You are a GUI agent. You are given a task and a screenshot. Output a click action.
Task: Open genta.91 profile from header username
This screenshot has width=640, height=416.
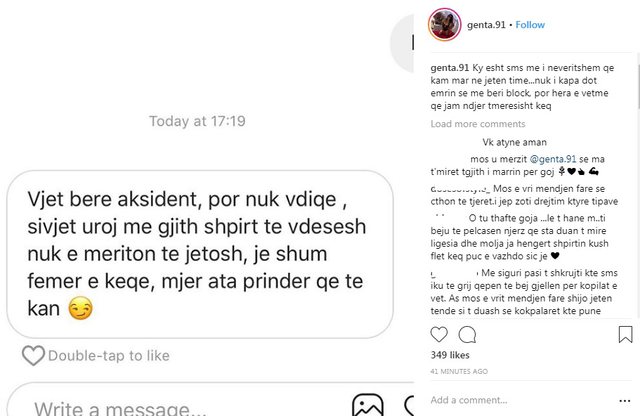coord(487,25)
